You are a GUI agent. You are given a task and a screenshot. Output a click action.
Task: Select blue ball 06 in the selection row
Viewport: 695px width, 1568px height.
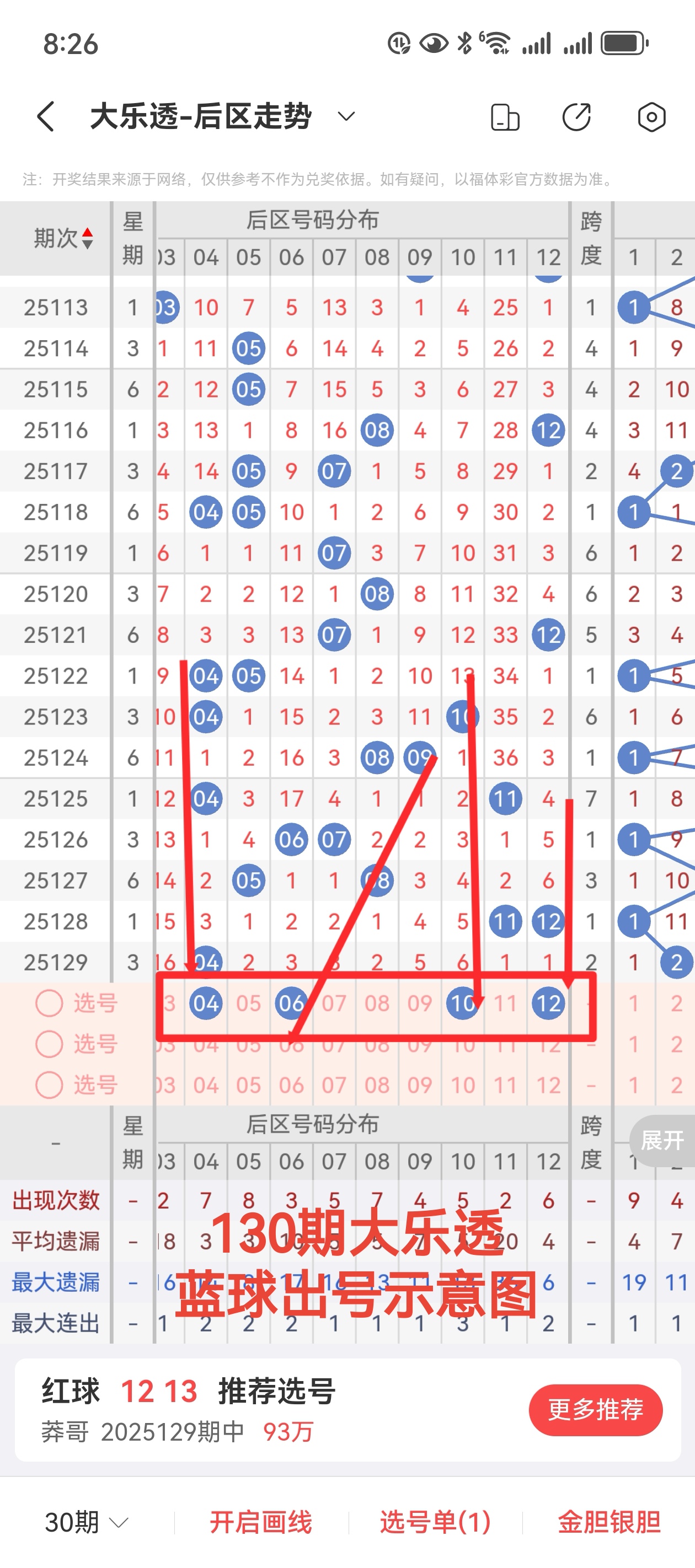291,1003
